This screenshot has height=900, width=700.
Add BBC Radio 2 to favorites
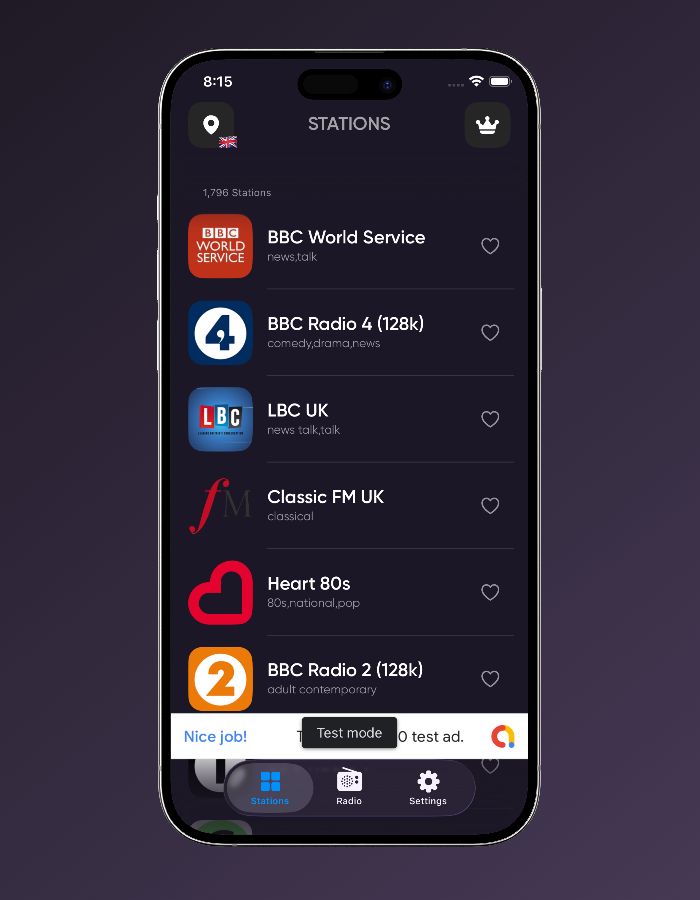[490, 679]
